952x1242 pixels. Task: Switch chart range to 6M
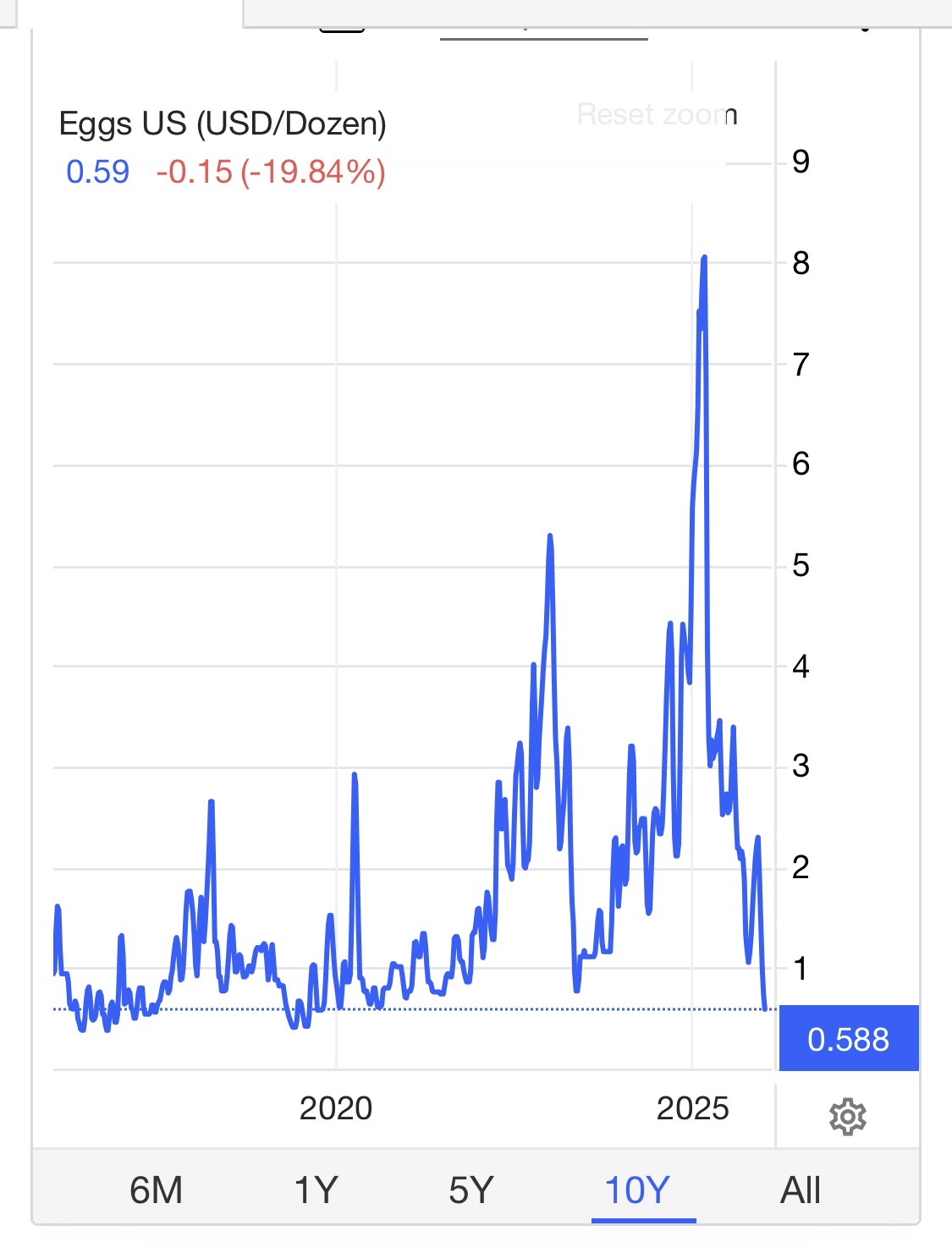click(x=156, y=1190)
